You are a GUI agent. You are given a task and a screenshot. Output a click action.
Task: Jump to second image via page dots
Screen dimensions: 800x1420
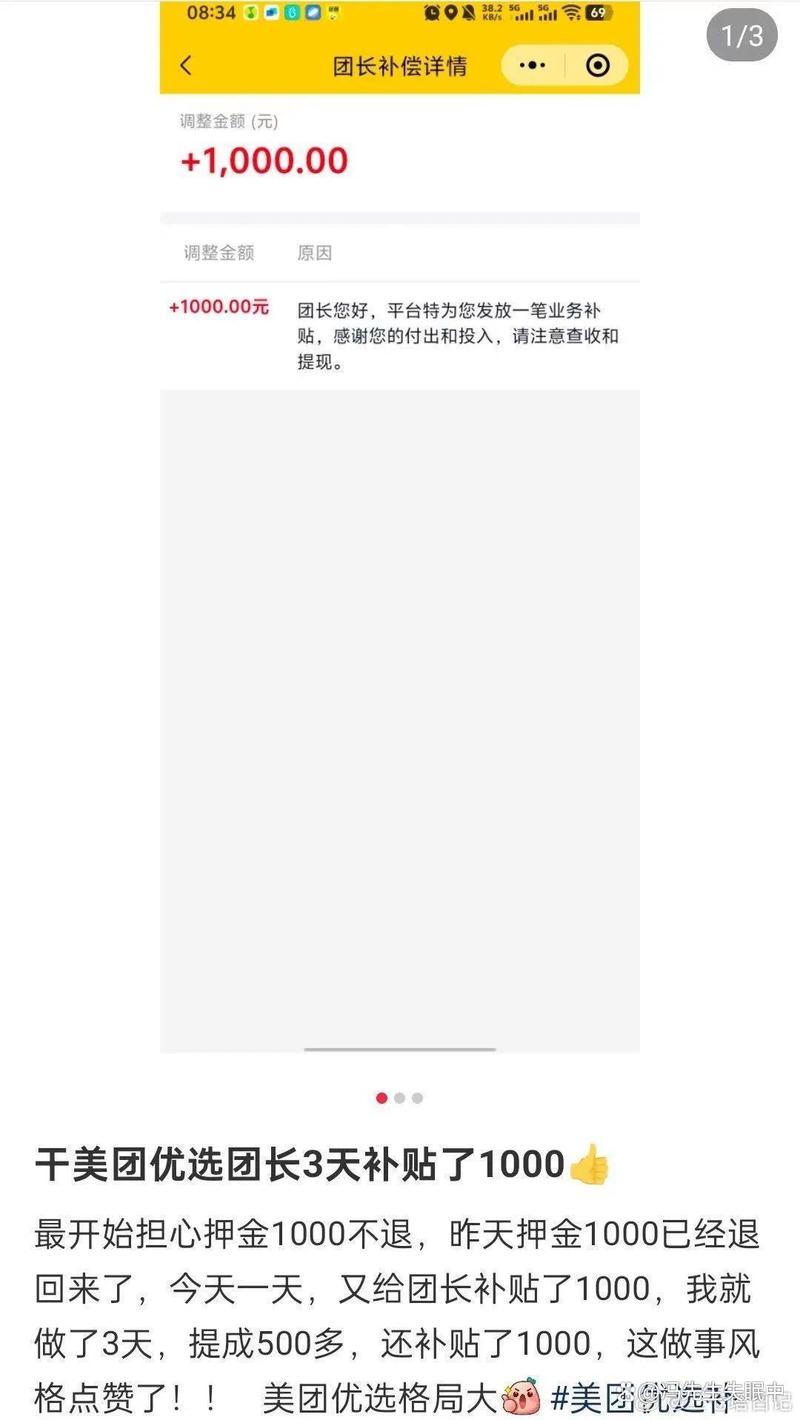tap(399, 1098)
